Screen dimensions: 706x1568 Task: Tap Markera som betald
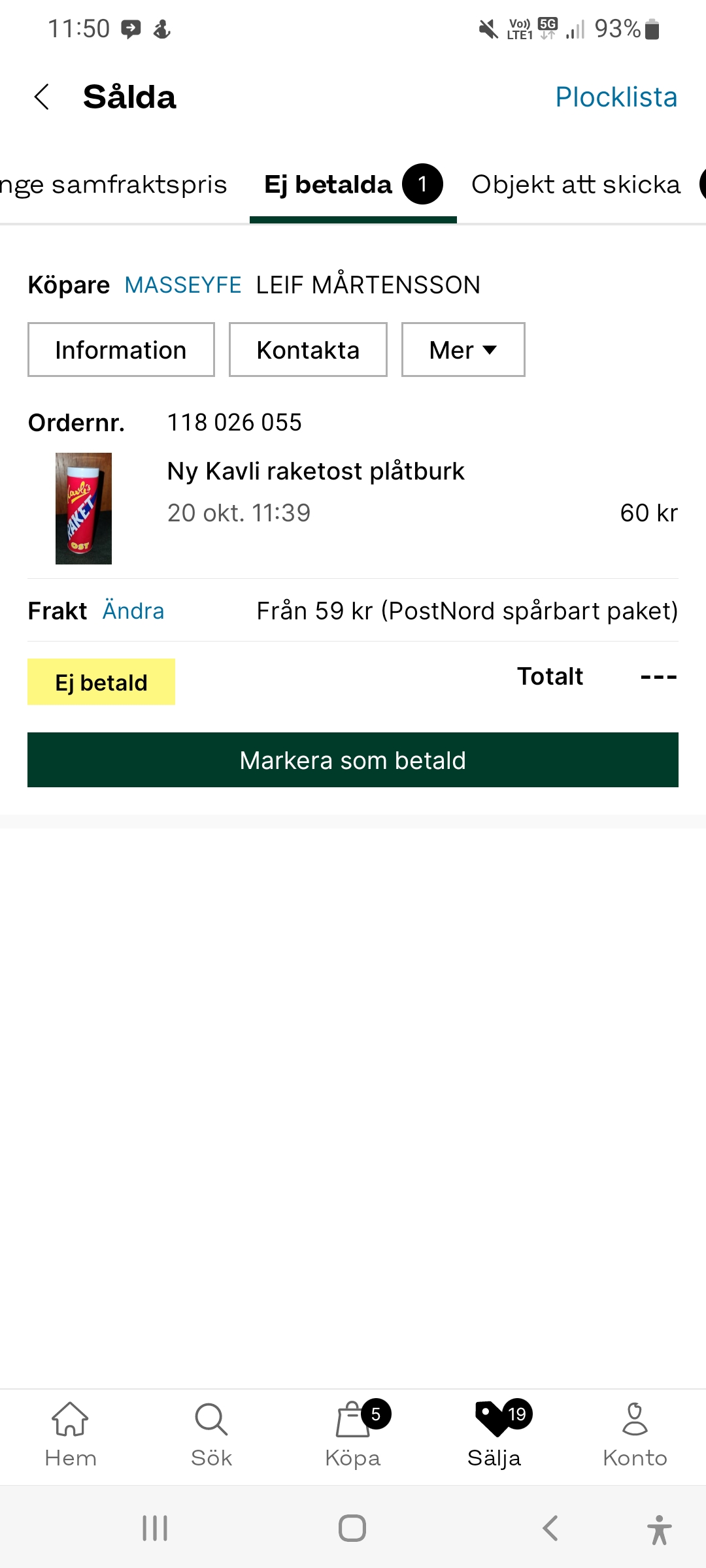pos(353,760)
